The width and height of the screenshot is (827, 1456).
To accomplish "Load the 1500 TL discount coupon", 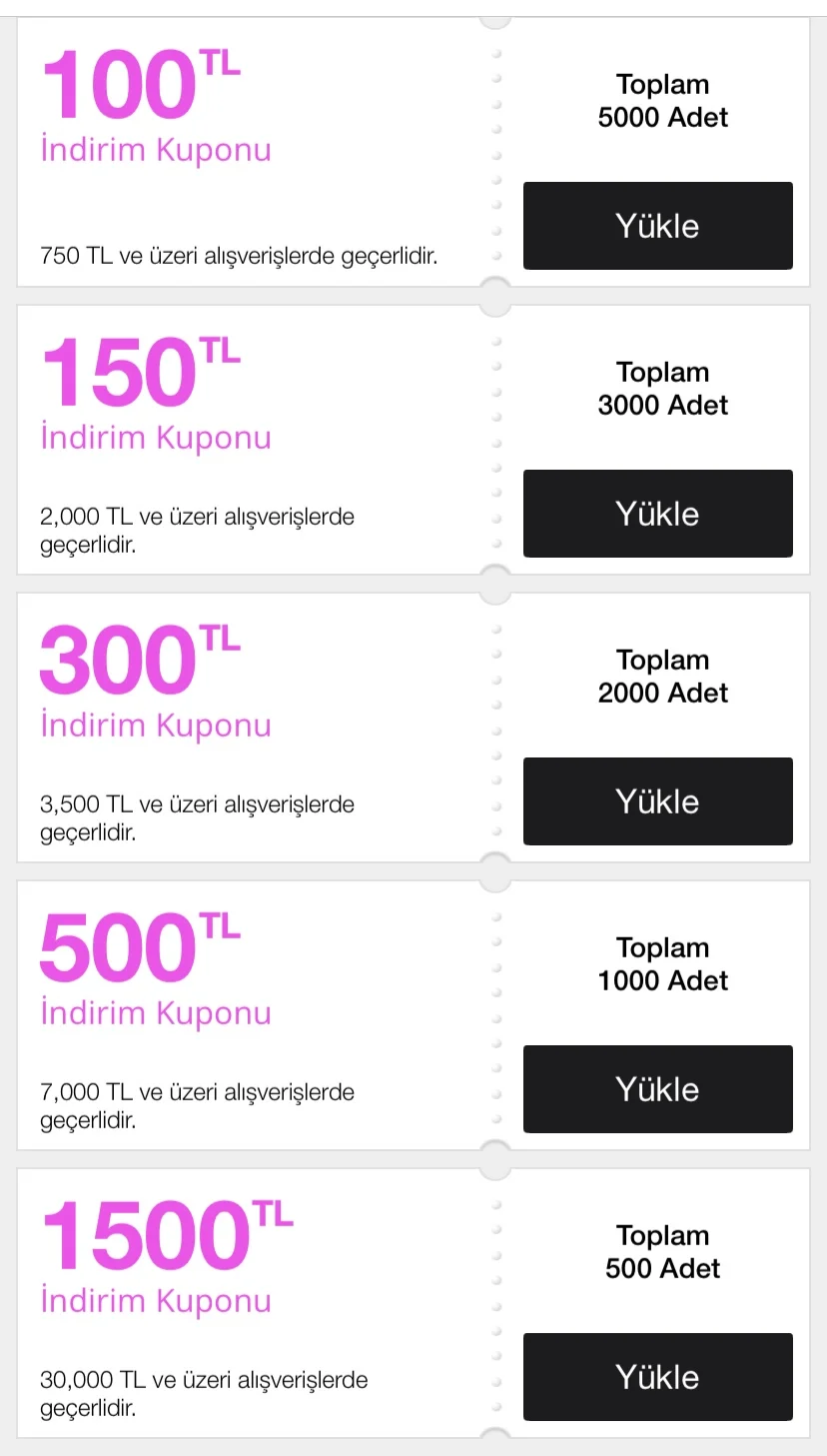I will [657, 1377].
